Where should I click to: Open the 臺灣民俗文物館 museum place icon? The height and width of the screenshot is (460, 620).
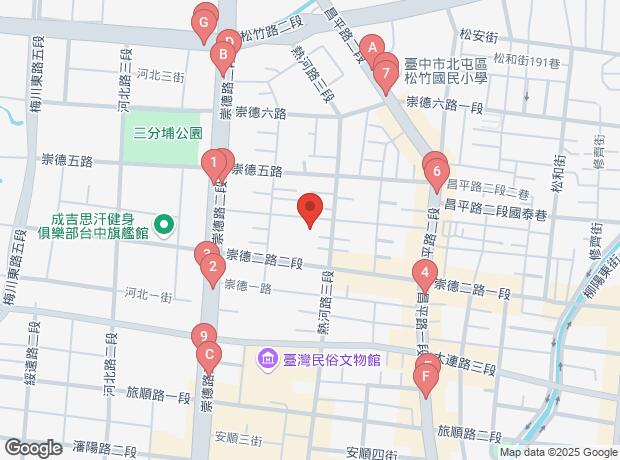(267, 358)
